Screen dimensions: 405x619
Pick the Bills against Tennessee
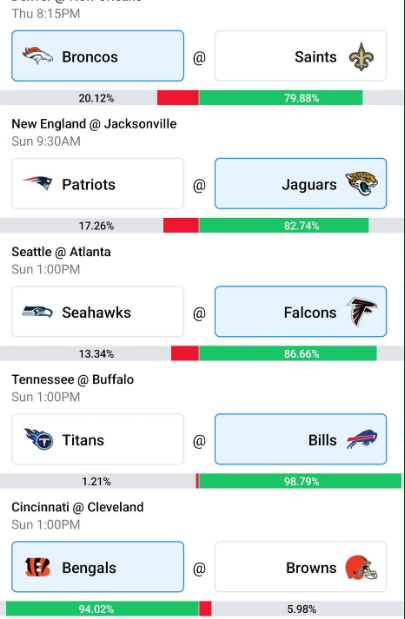[x=300, y=439]
